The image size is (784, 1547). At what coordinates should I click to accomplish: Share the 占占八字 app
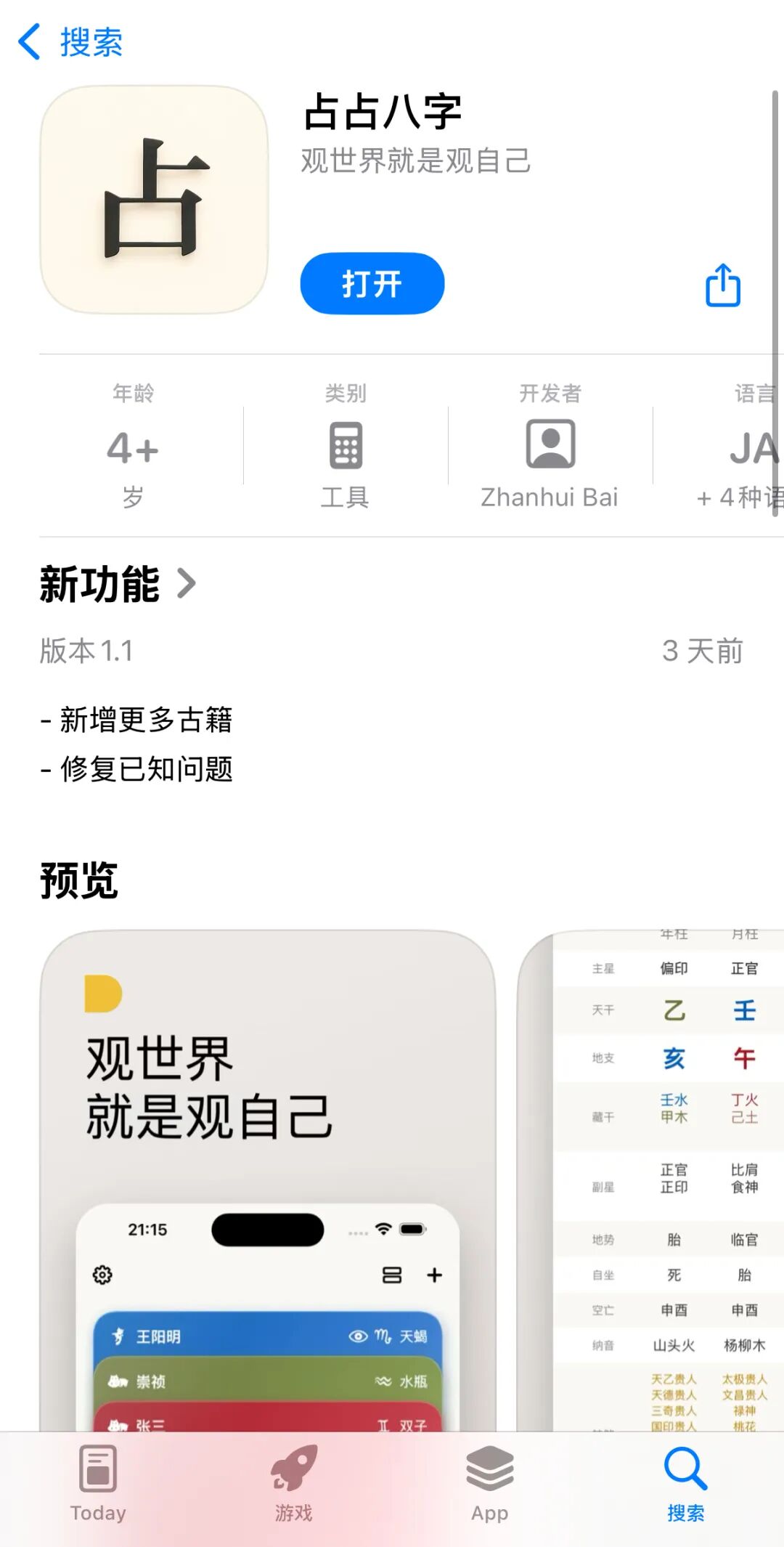pyautogui.click(x=723, y=285)
